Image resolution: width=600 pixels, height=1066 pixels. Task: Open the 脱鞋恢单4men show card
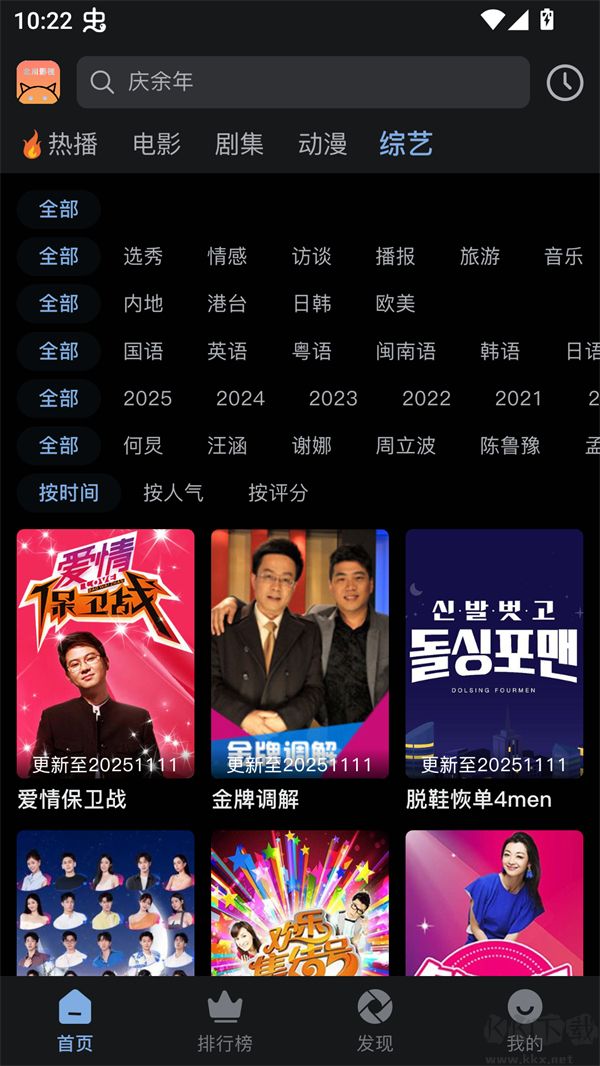[x=494, y=654]
